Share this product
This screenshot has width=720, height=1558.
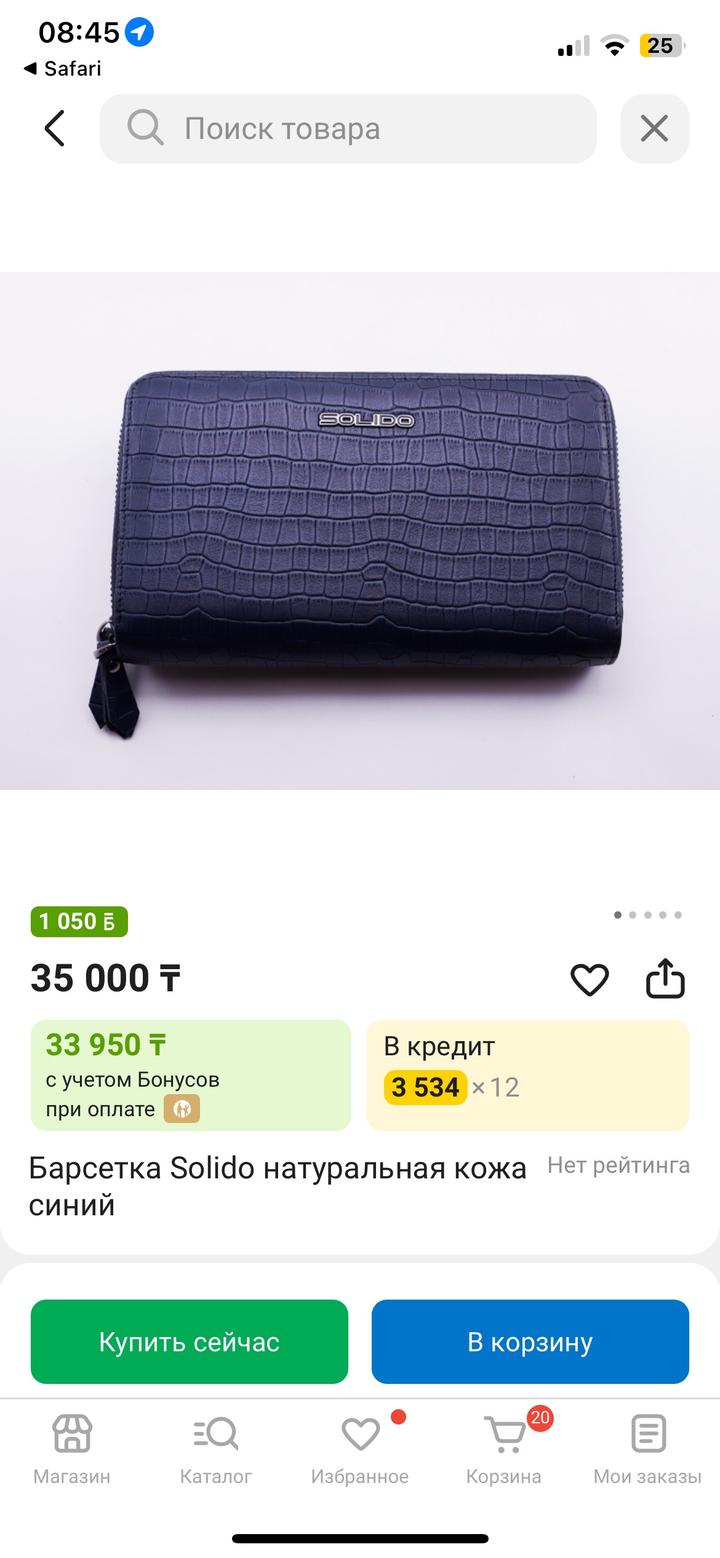(665, 979)
